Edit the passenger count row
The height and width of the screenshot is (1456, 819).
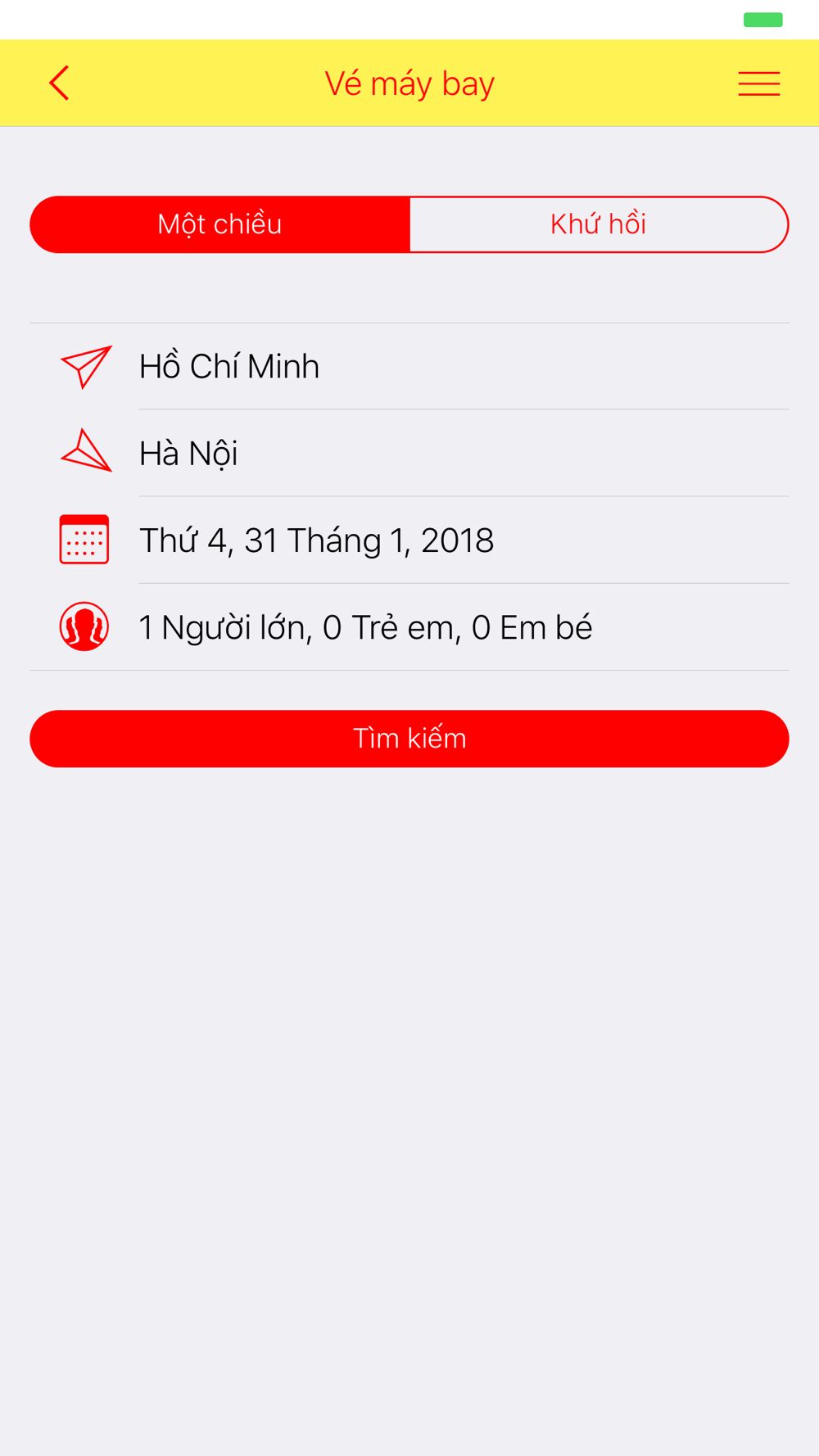coord(409,626)
